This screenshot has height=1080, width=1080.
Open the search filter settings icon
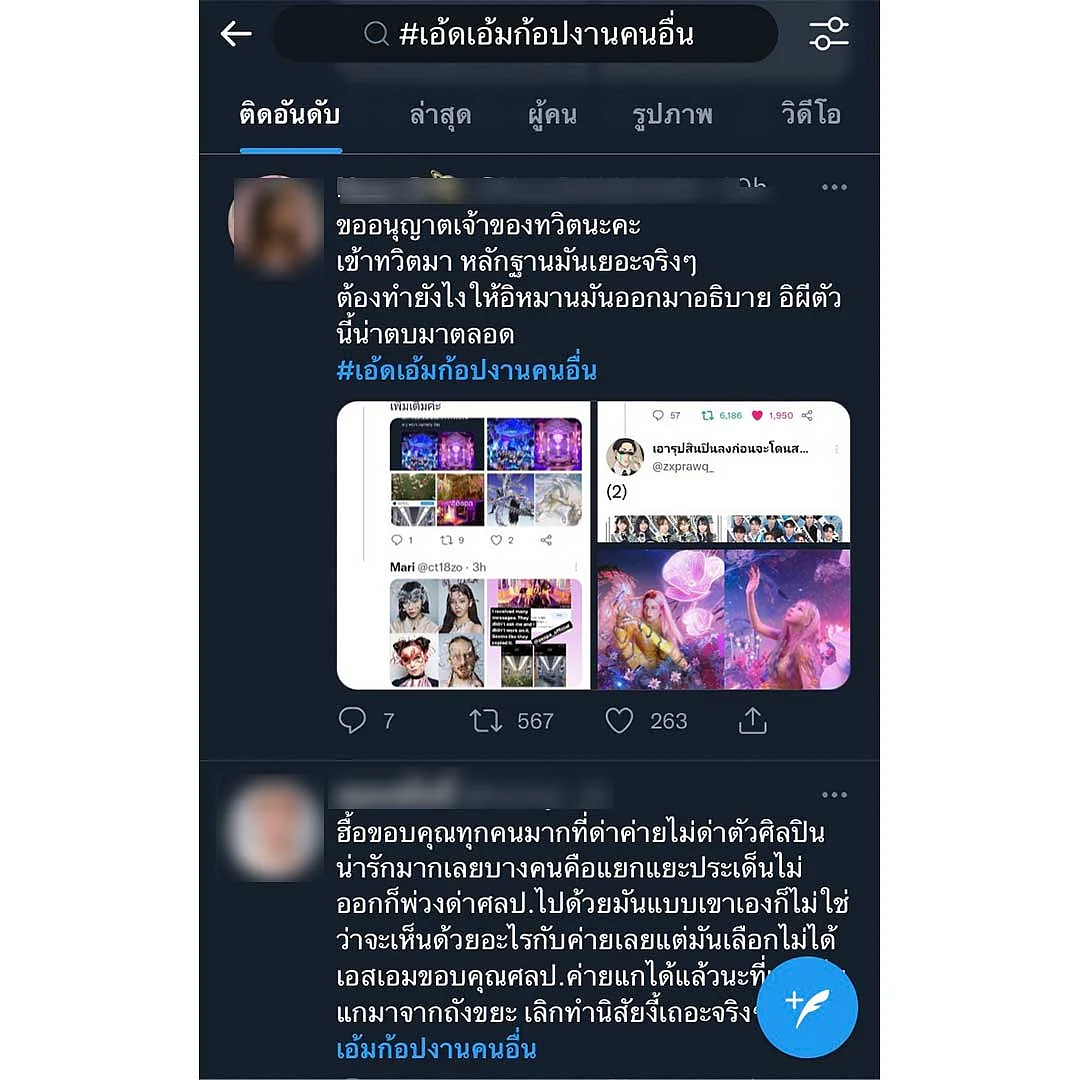829,34
